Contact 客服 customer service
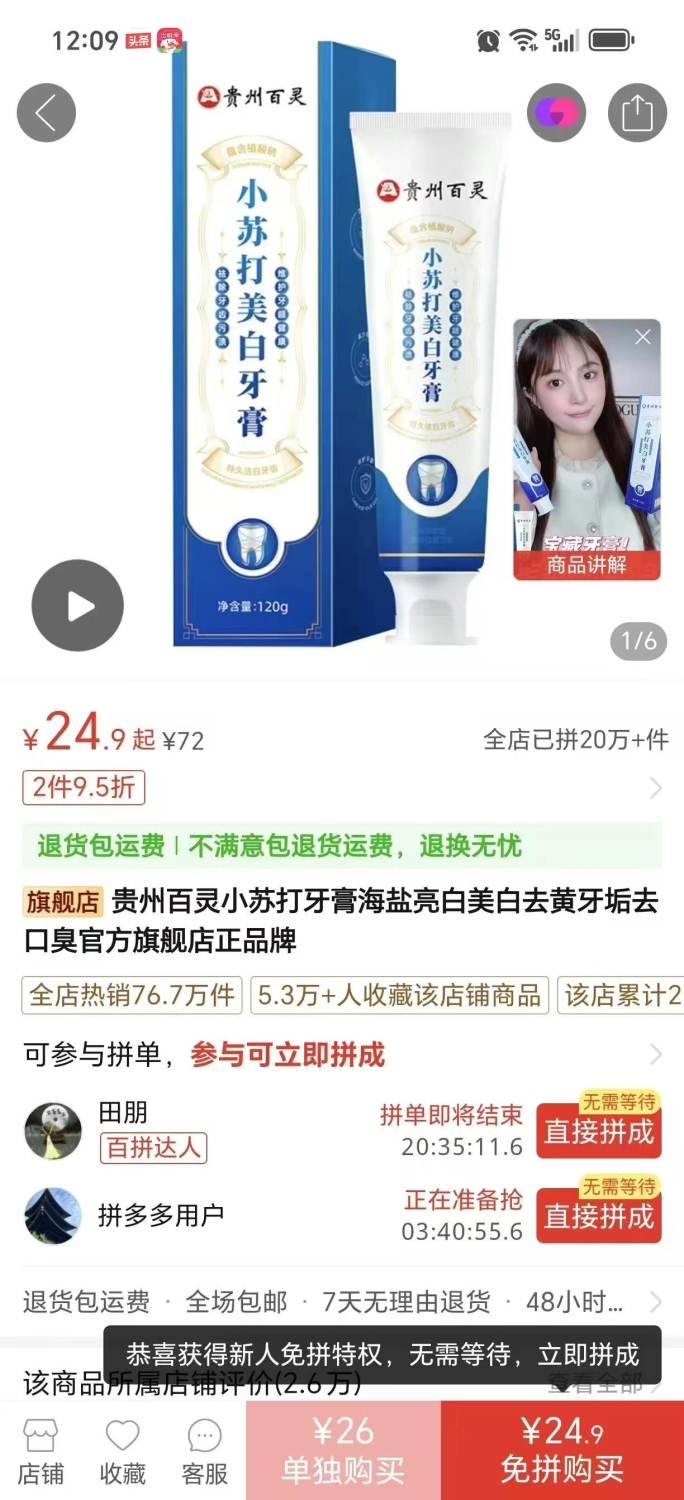 (205, 1450)
